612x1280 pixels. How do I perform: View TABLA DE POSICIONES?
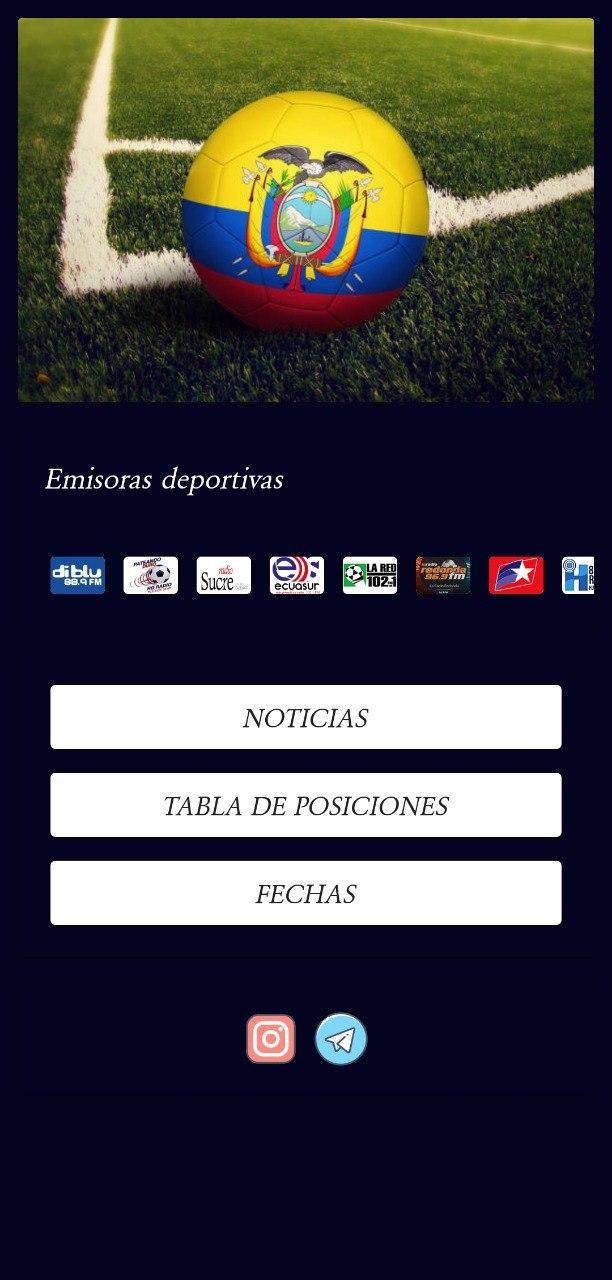pos(305,805)
